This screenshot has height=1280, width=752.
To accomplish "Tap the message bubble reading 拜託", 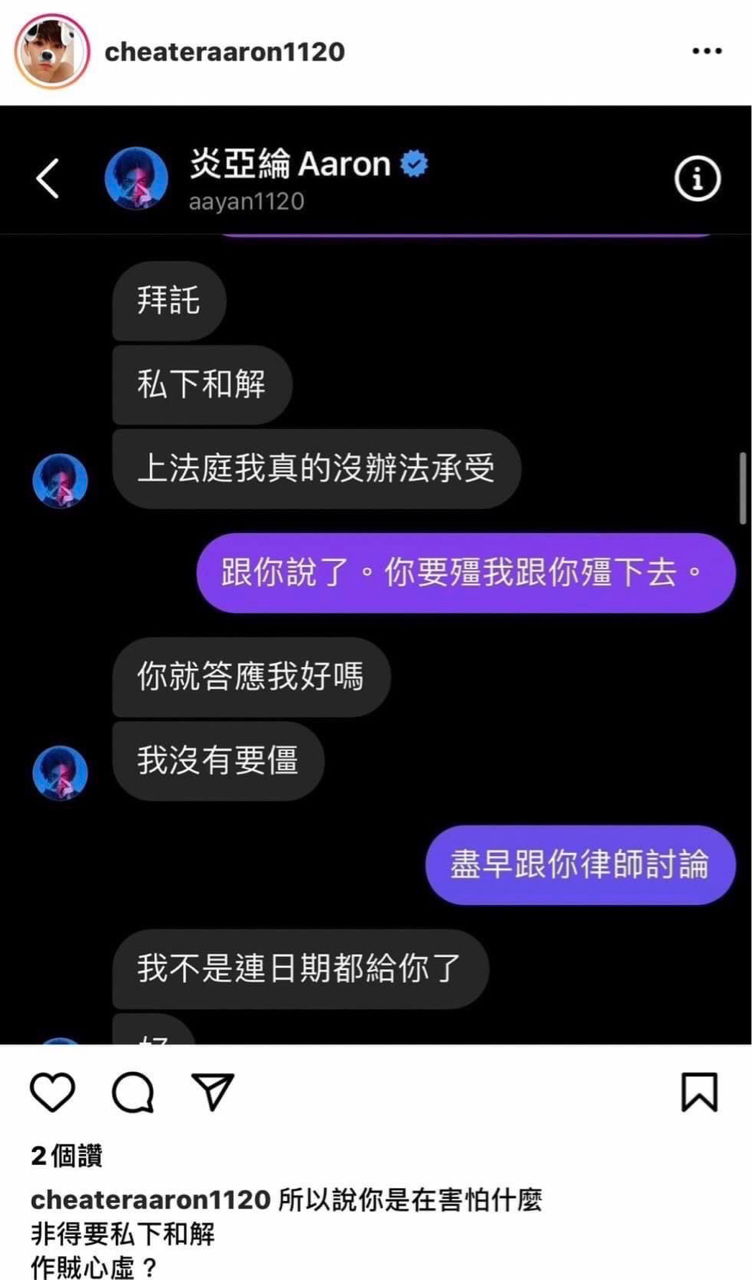I will click(168, 301).
